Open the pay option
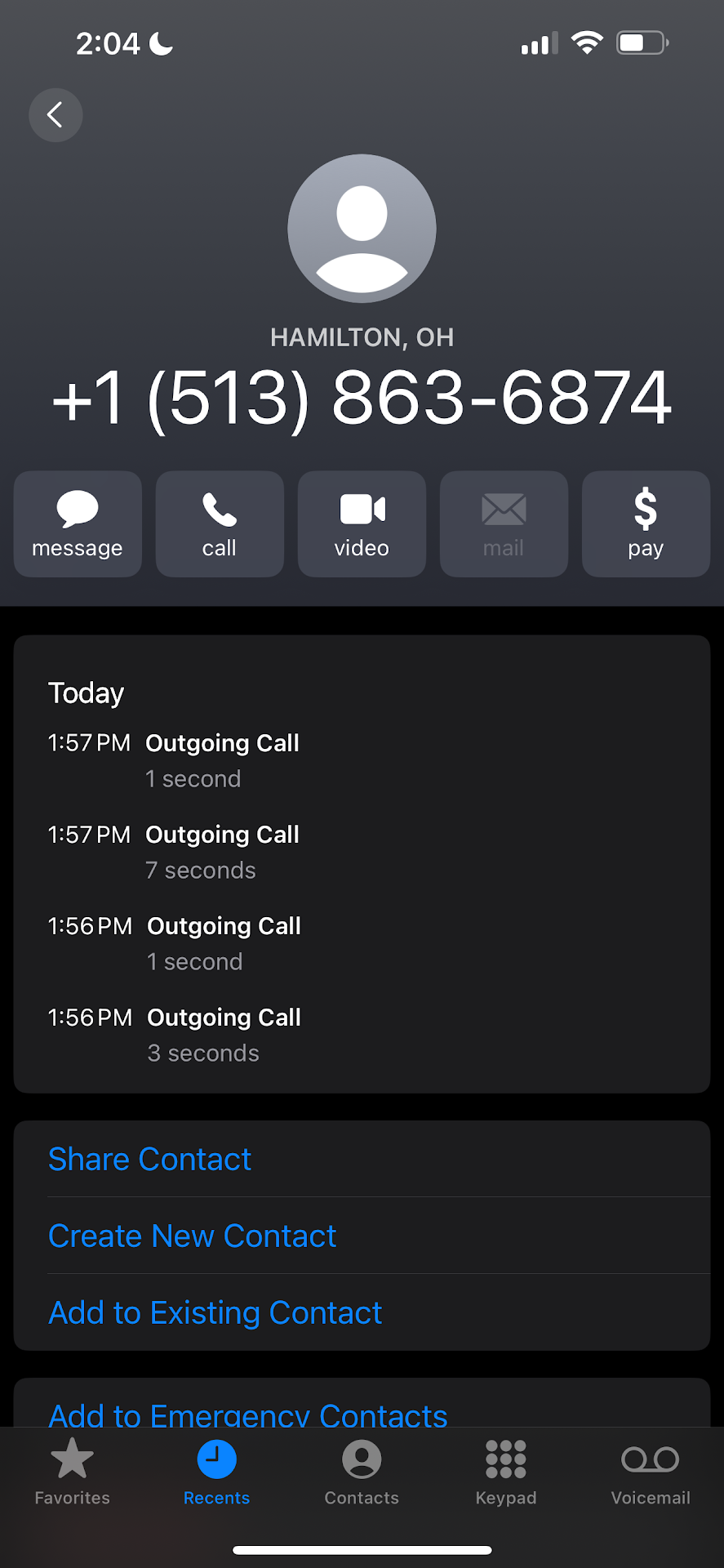The image size is (724, 1568). click(x=646, y=524)
